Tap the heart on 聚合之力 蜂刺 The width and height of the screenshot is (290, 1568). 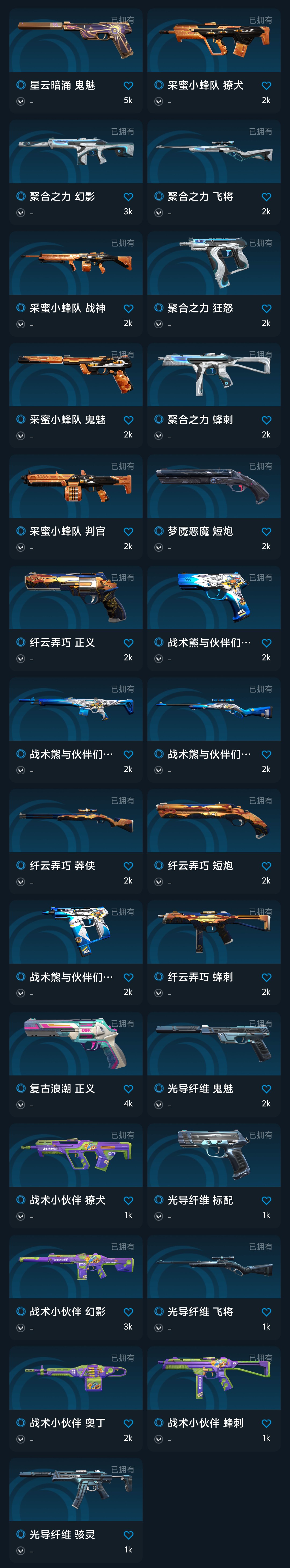[x=266, y=420]
